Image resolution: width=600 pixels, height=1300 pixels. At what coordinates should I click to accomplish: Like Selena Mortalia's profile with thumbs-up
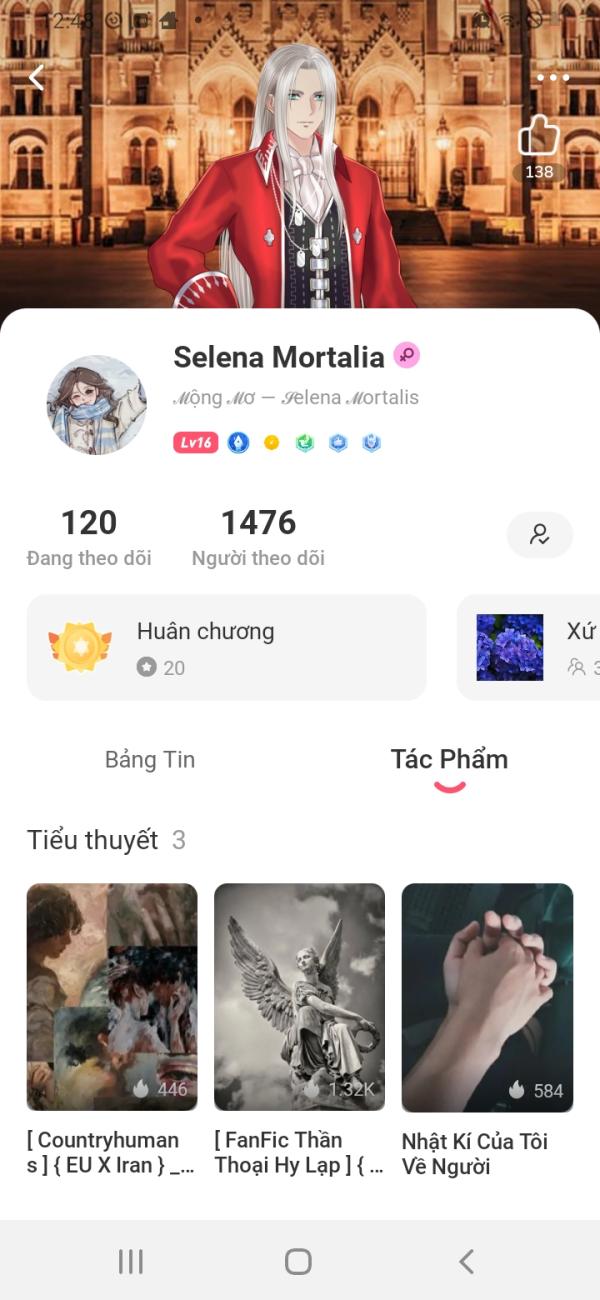coord(539,136)
